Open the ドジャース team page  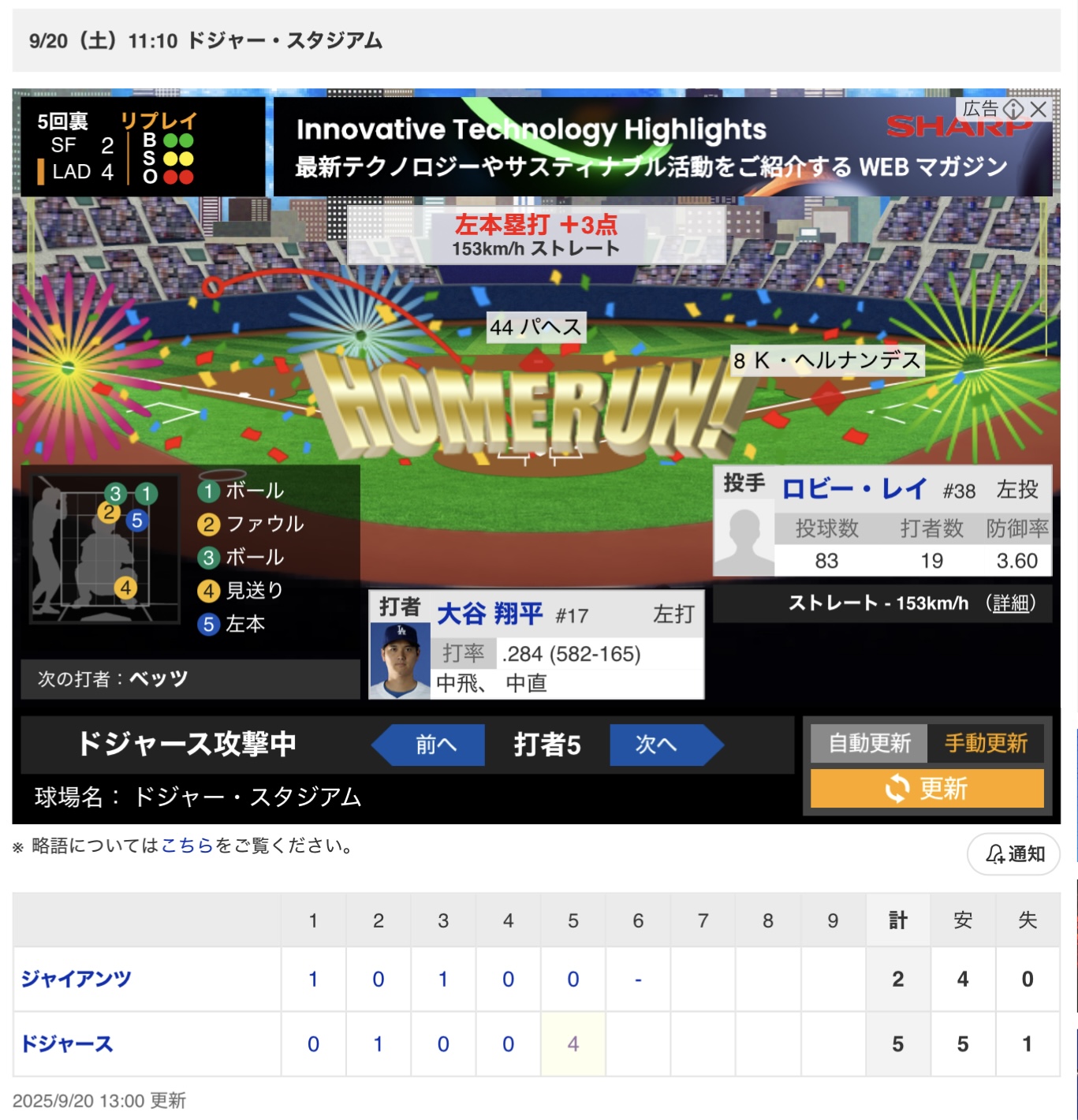coord(67,1044)
